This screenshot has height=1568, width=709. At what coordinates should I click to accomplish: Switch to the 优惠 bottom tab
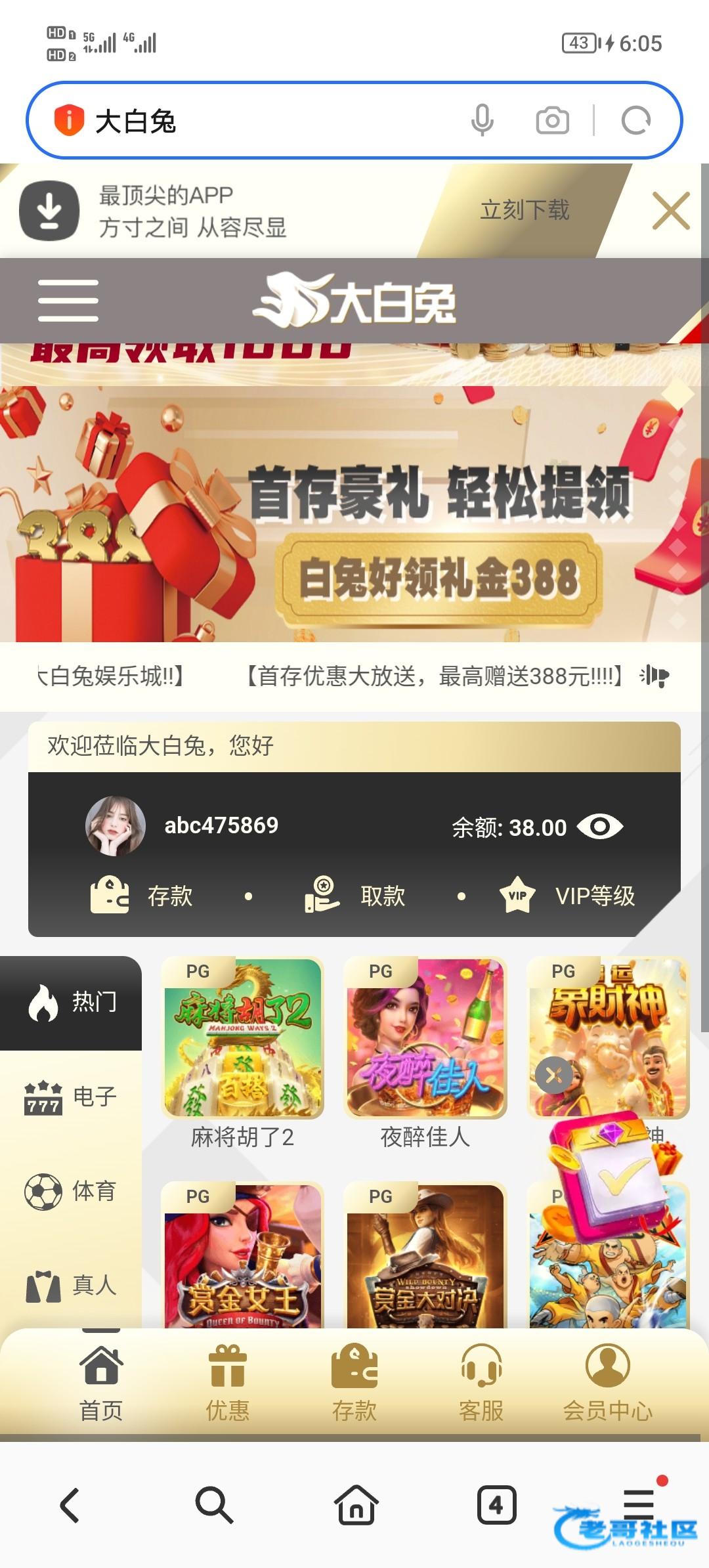pyautogui.click(x=228, y=1383)
